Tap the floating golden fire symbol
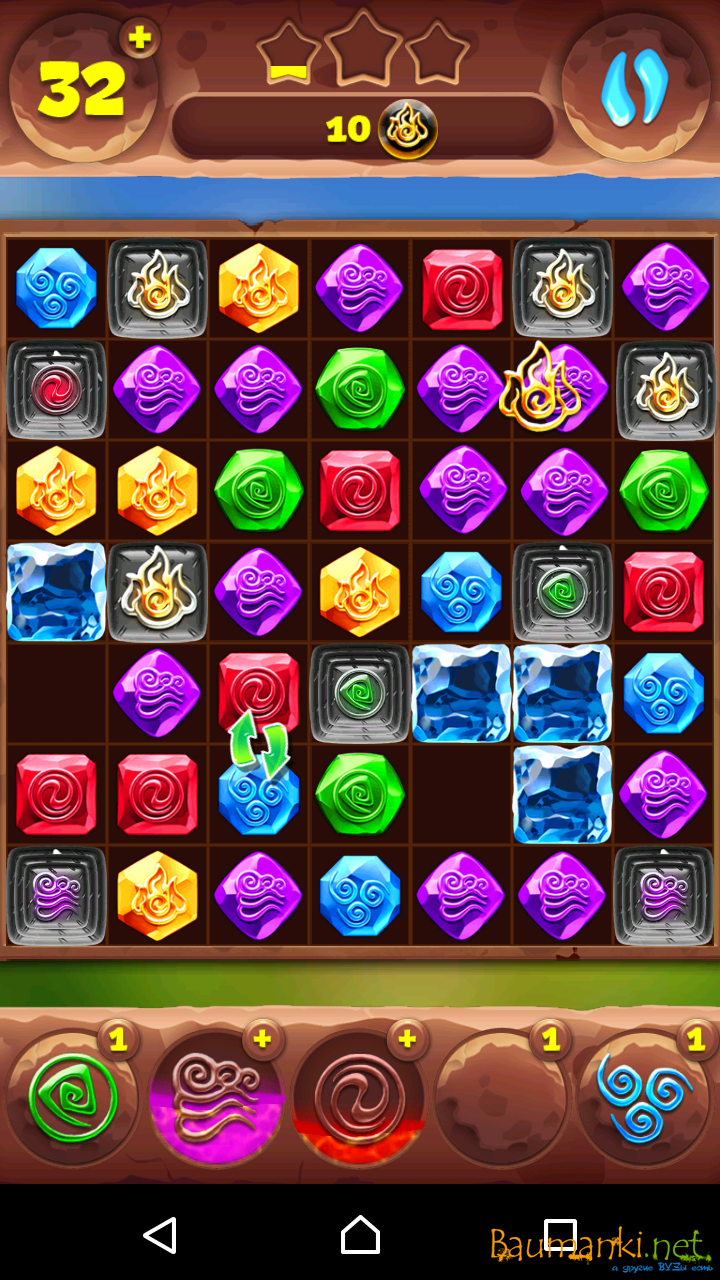This screenshot has width=720, height=1280. 539,387
